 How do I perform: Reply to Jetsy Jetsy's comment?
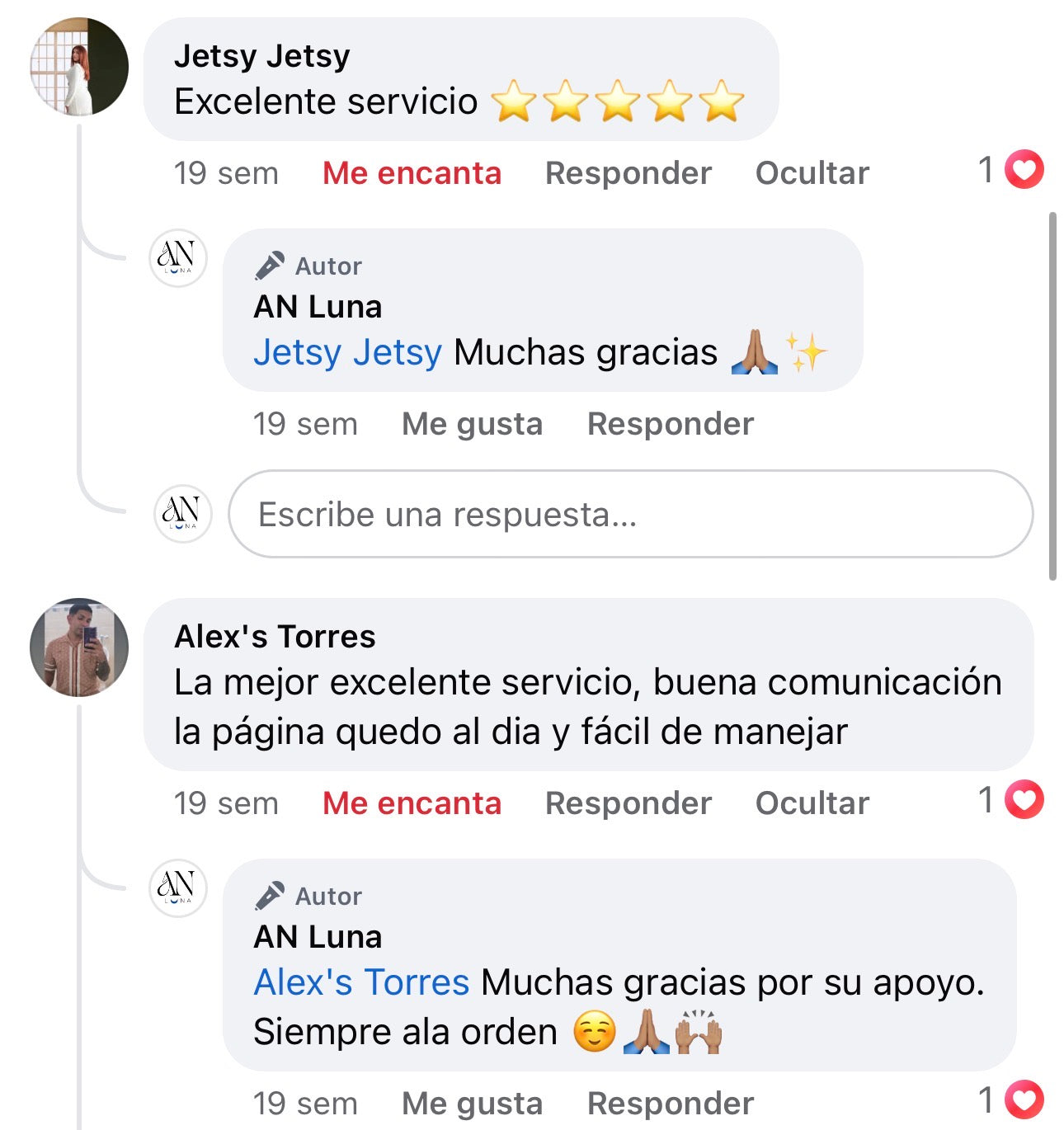[628, 173]
